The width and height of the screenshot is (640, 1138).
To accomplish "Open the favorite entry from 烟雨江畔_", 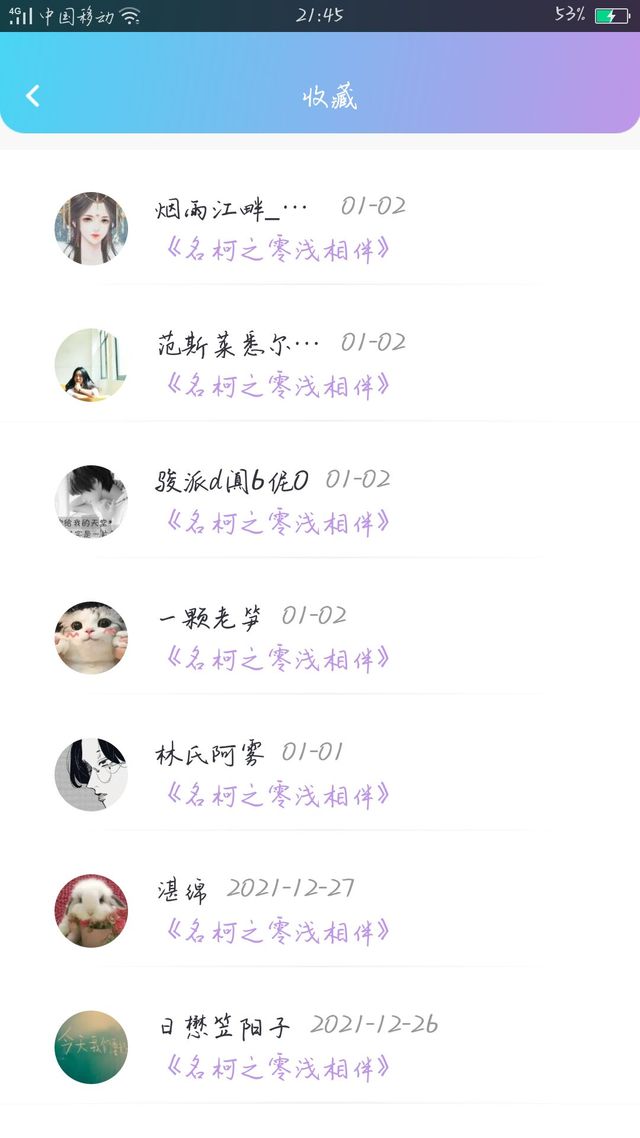I will 320,228.
